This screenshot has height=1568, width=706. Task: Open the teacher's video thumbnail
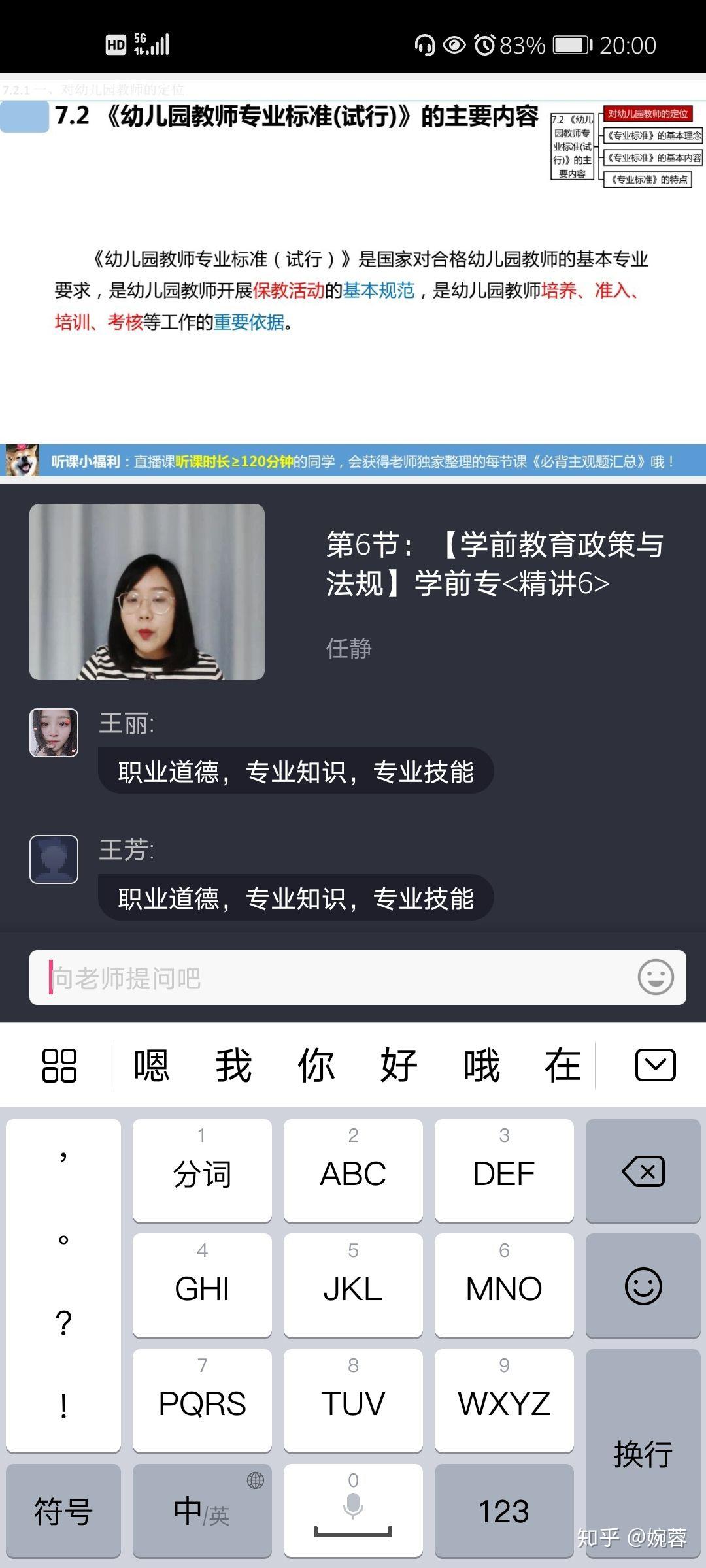(x=147, y=592)
